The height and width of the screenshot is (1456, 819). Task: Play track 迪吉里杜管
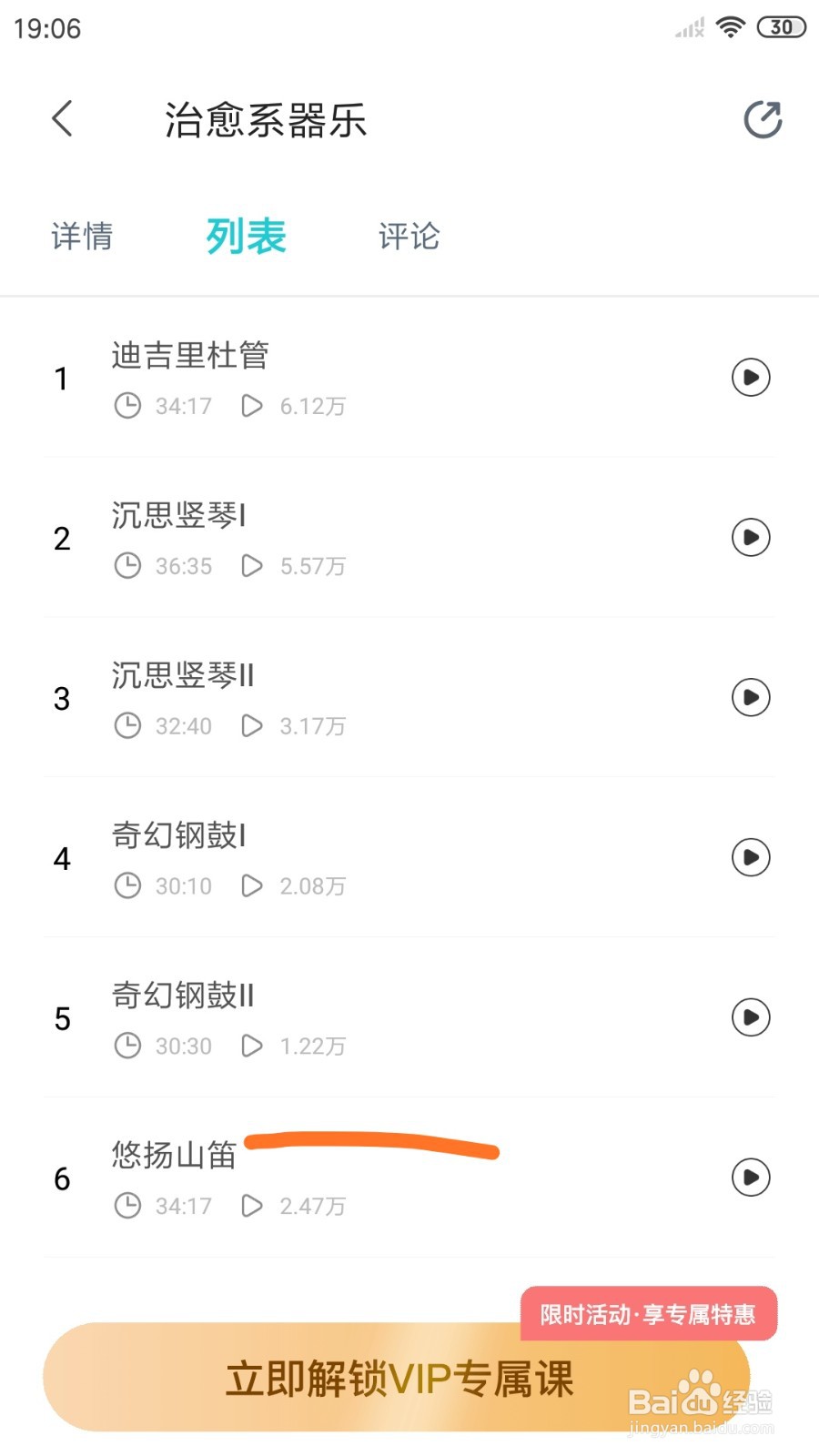coord(751,377)
